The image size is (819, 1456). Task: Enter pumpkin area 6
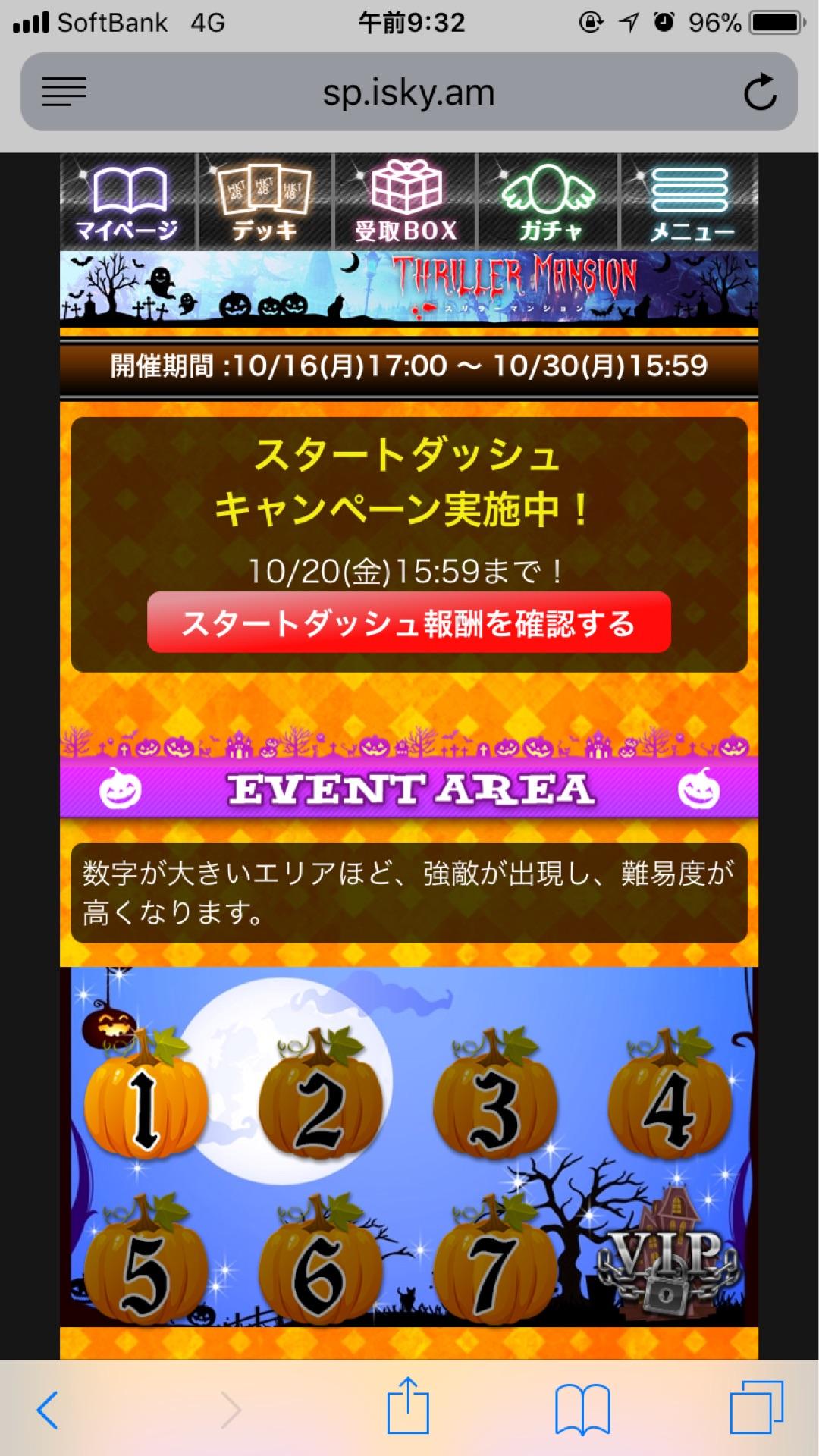coord(320,1266)
